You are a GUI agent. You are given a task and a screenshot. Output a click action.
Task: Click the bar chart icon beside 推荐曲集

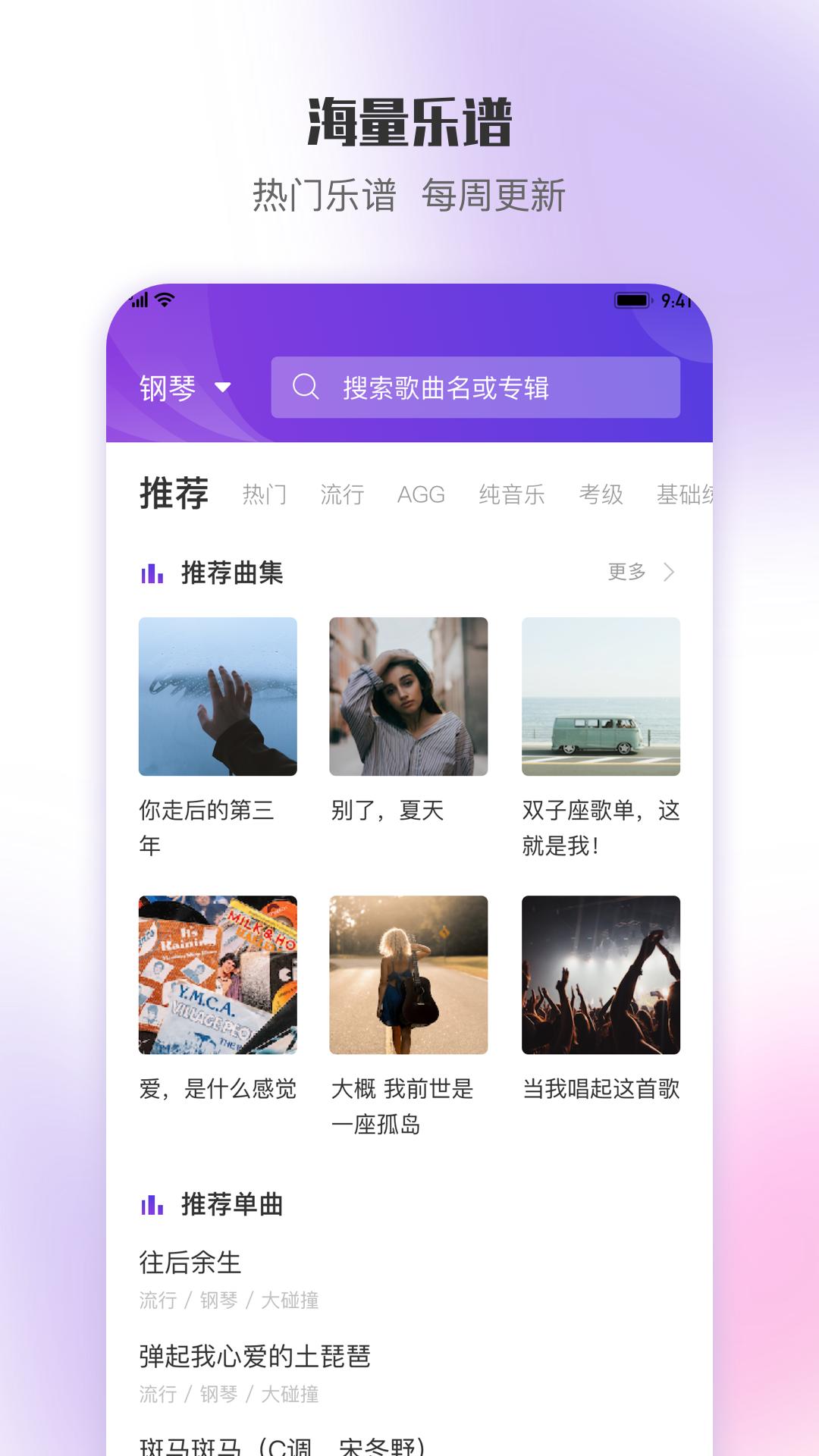click(152, 575)
